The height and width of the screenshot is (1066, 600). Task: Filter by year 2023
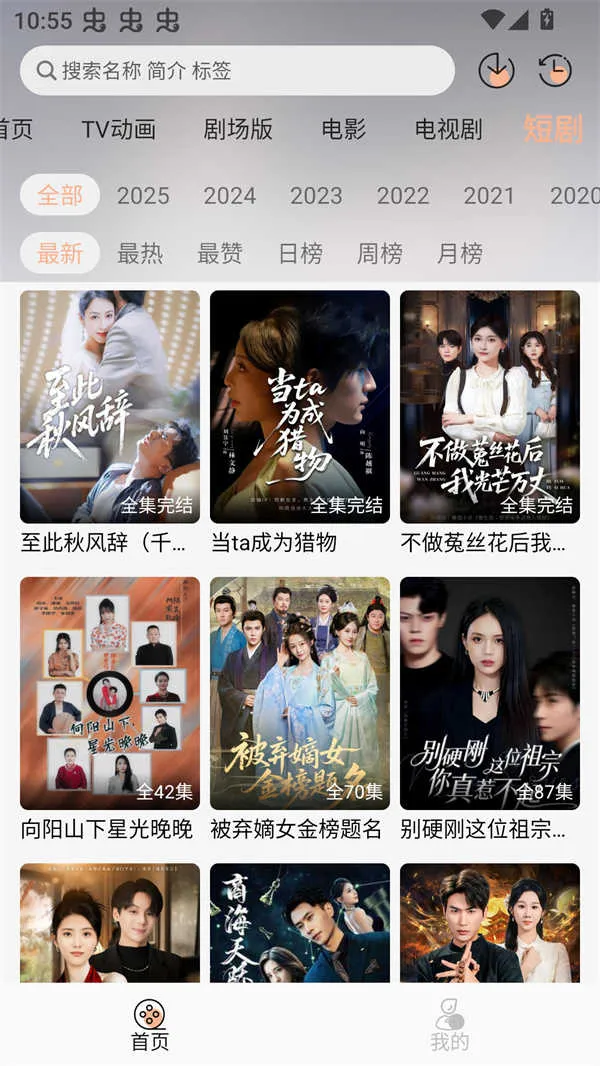tap(316, 195)
